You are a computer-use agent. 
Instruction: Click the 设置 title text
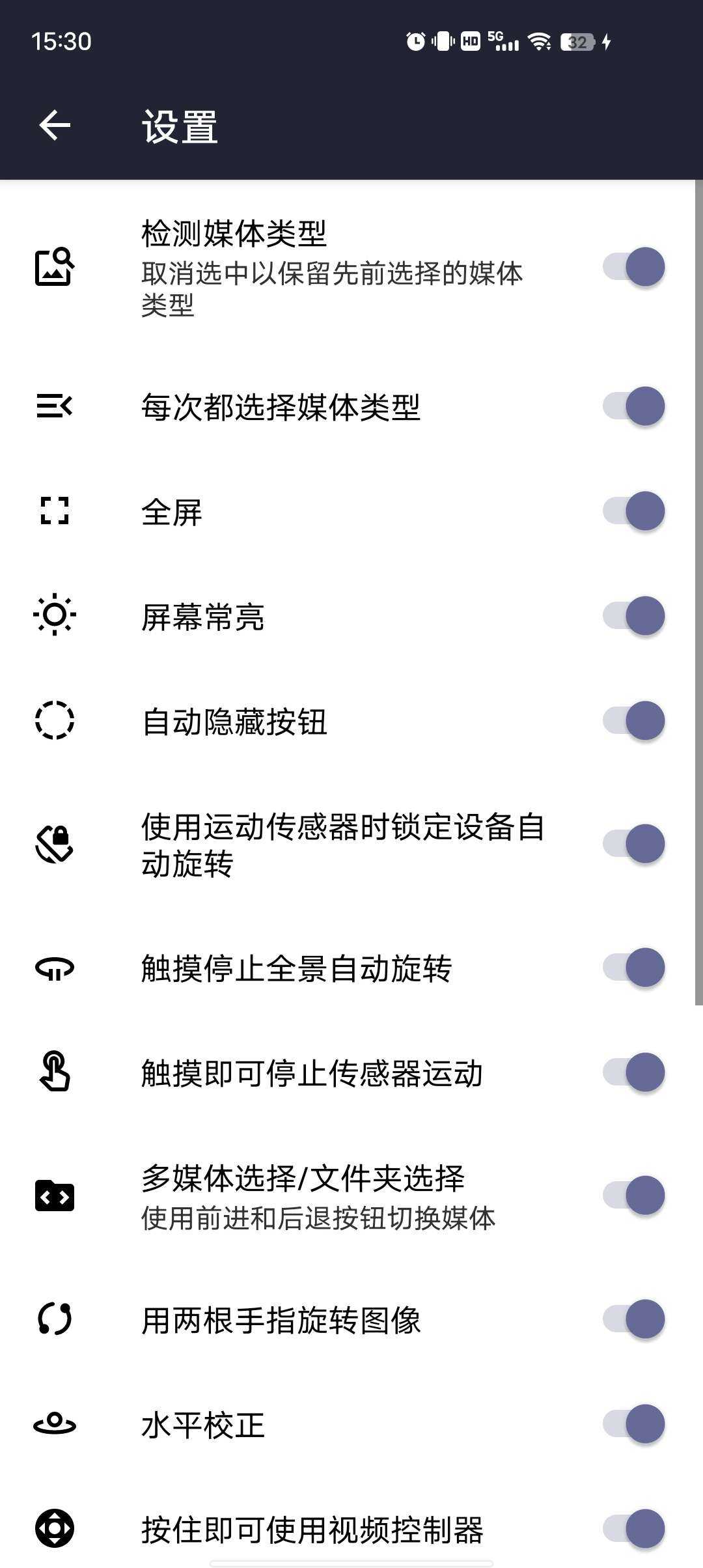pos(180,128)
